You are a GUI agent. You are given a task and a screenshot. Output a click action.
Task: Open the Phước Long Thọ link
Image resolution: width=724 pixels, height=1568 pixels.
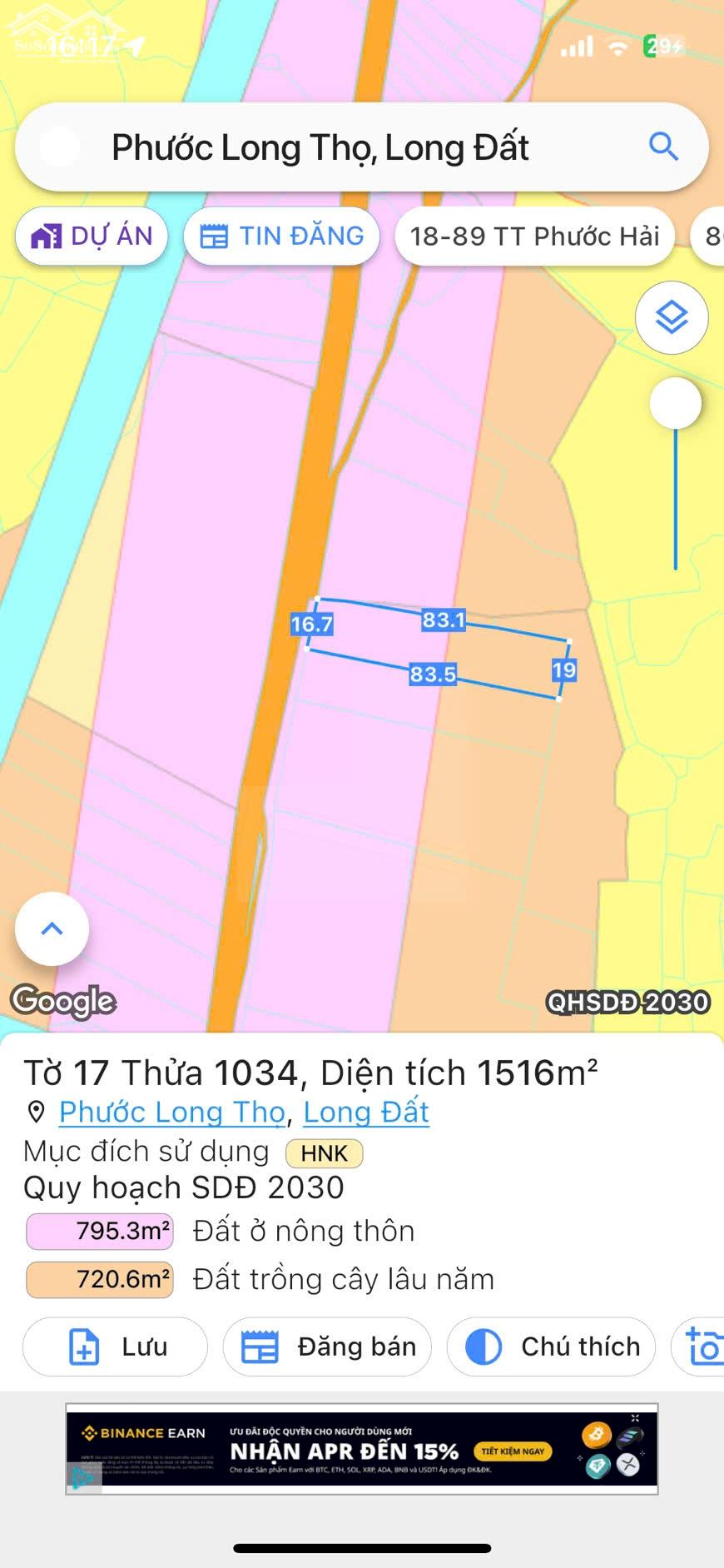[x=172, y=1112]
